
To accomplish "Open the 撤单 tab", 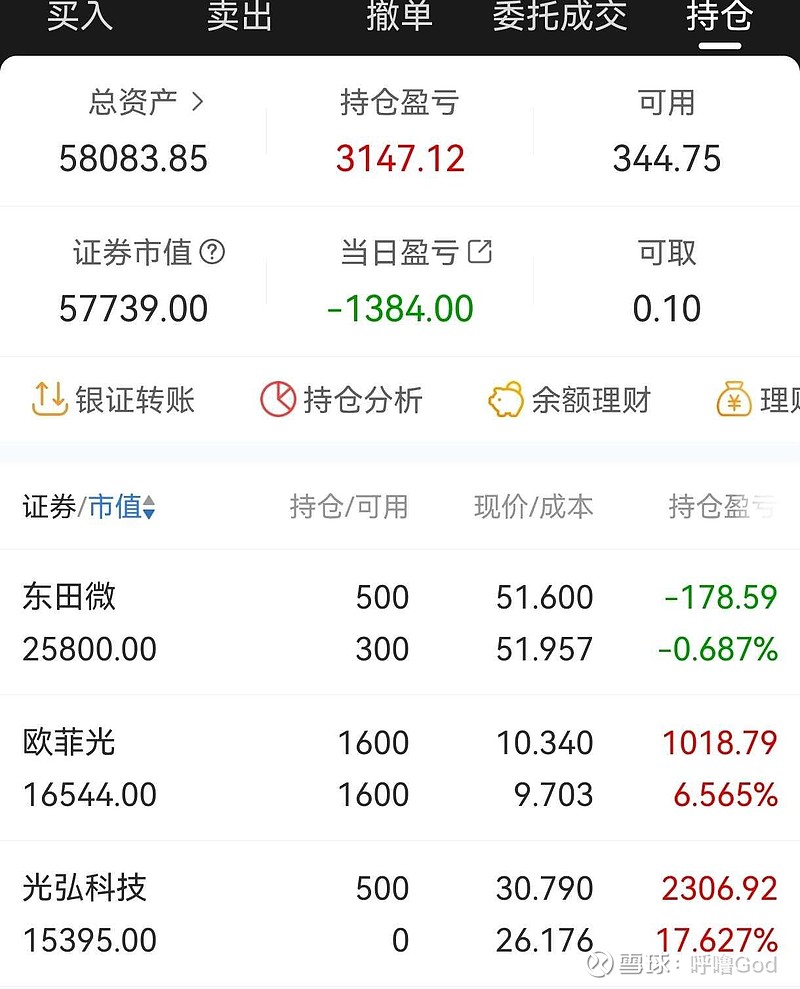I will click(x=400, y=18).
